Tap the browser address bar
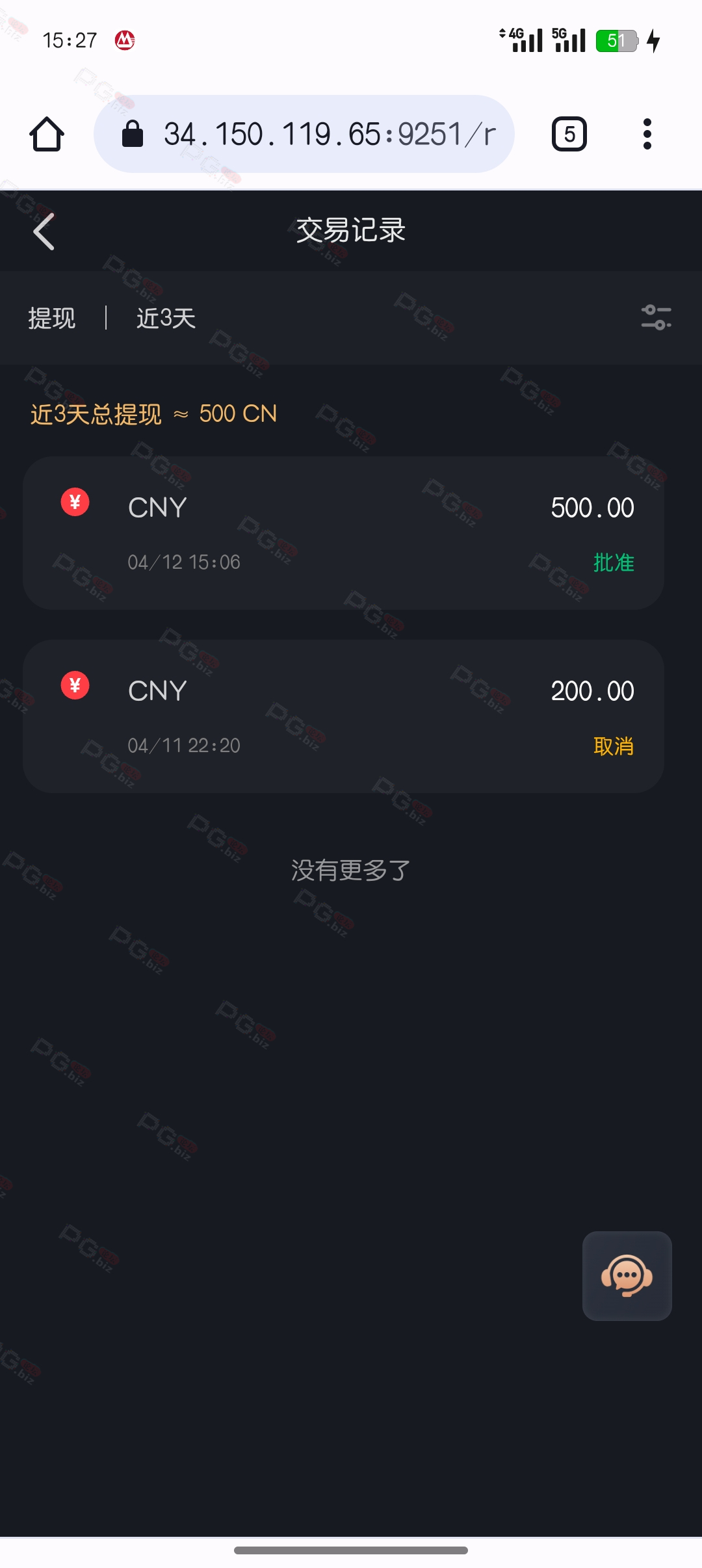 click(x=304, y=134)
